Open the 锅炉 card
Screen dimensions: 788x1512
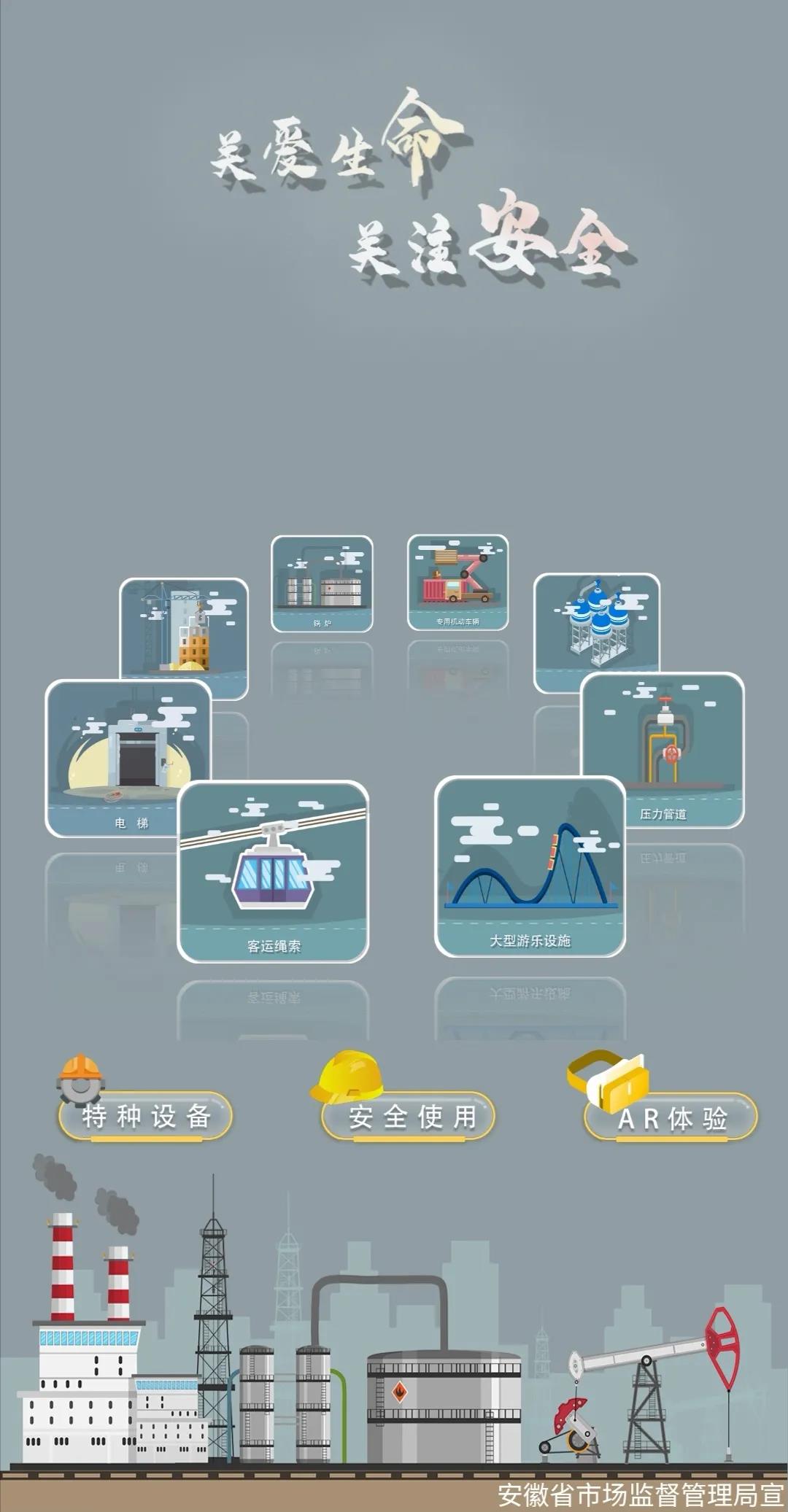322,584
